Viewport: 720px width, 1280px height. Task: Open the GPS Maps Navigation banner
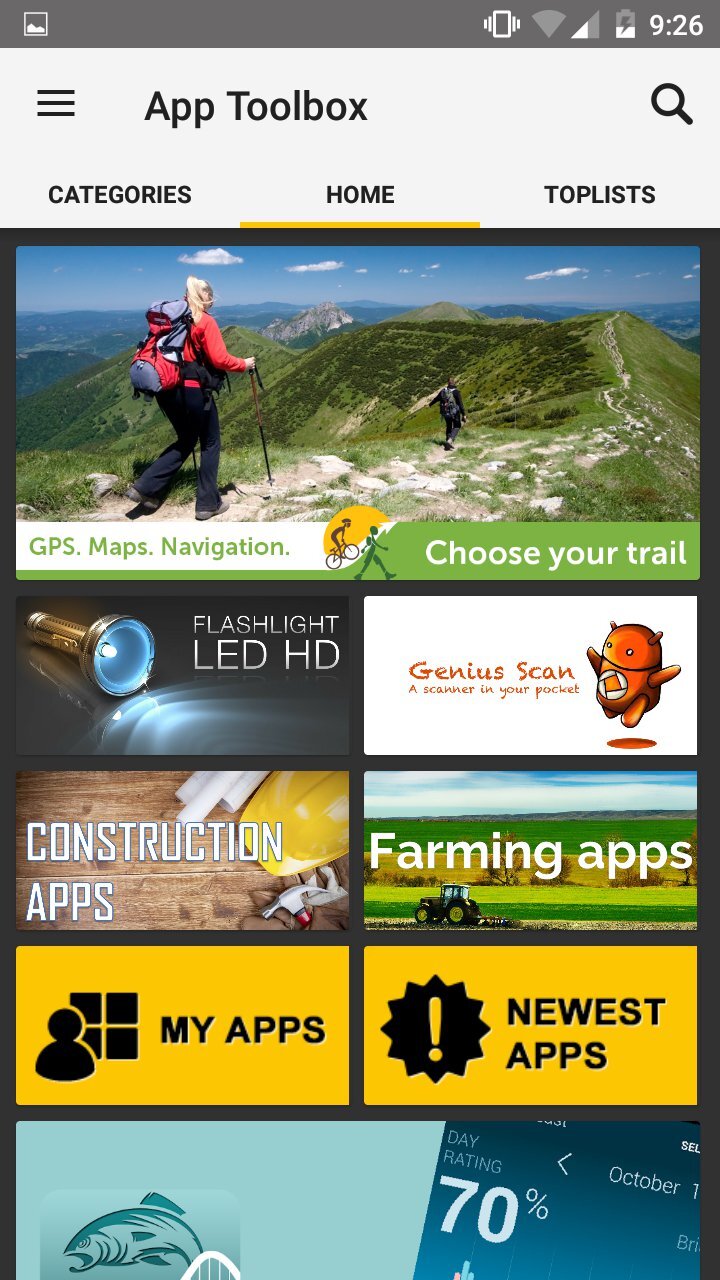coord(358,412)
